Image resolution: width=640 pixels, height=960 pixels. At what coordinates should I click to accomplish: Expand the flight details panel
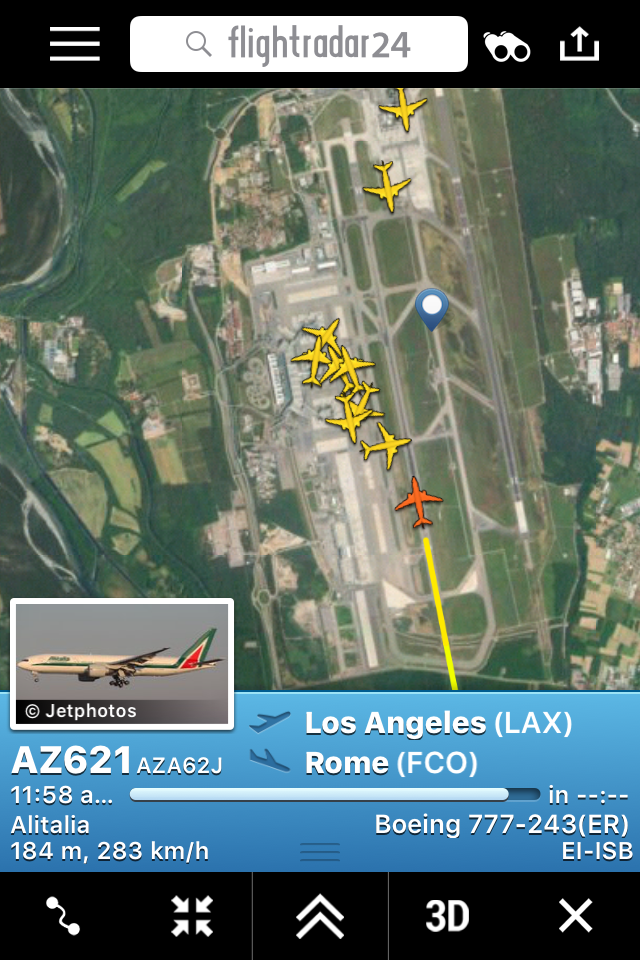click(x=320, y=916)
